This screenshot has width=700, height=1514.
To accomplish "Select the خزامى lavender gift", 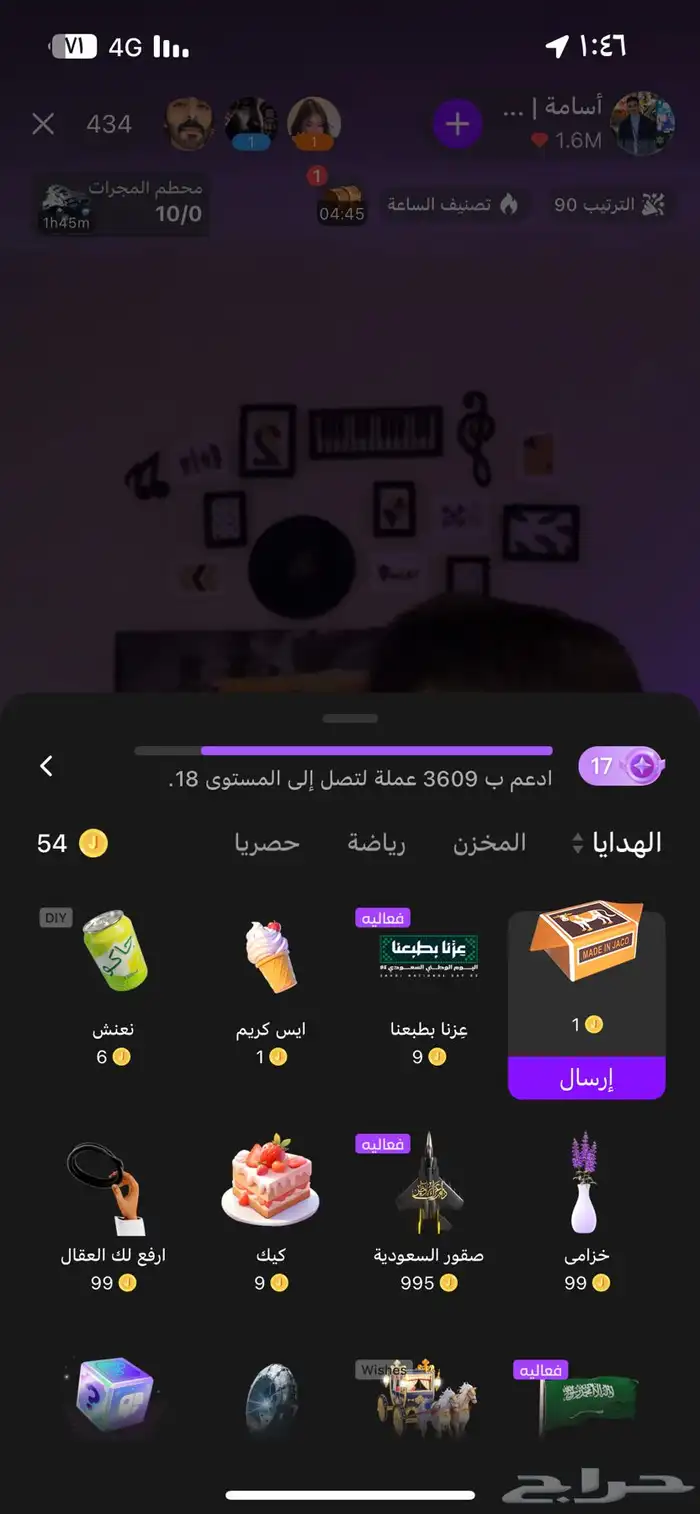I will [x=587, y=1212].
